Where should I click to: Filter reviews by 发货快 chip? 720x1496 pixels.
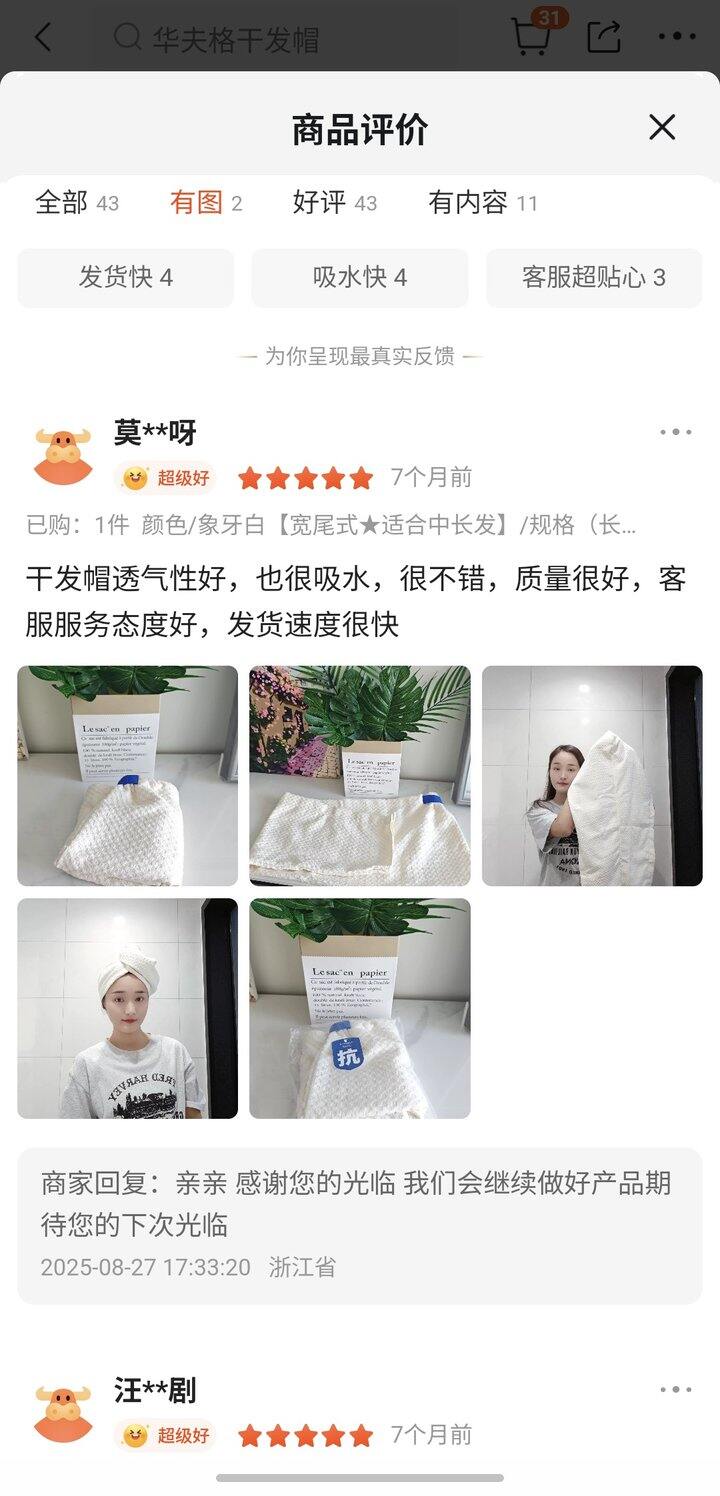click(x=126, y=278)
